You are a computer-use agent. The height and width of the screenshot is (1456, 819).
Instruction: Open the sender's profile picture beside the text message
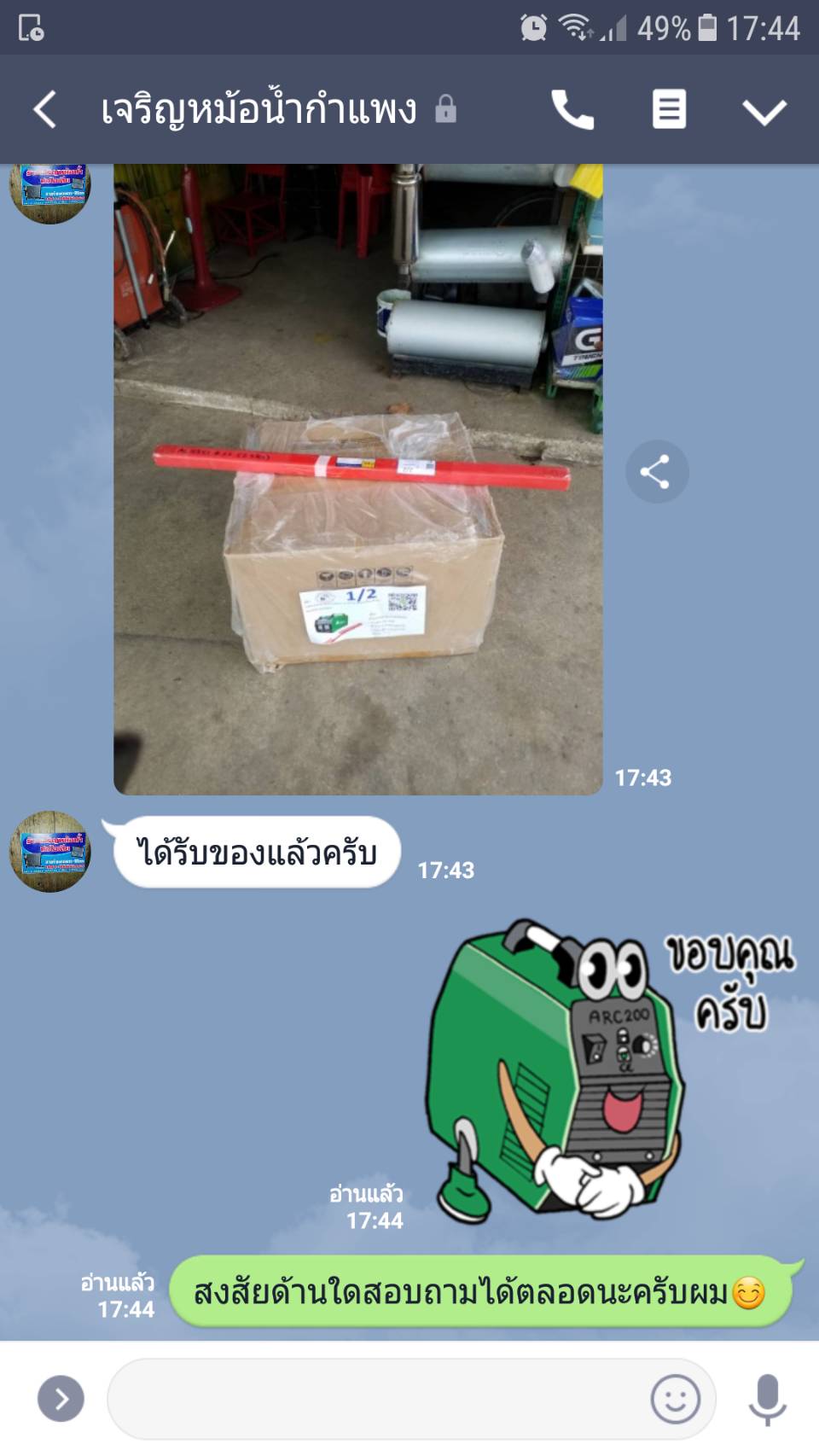[50, 852]
